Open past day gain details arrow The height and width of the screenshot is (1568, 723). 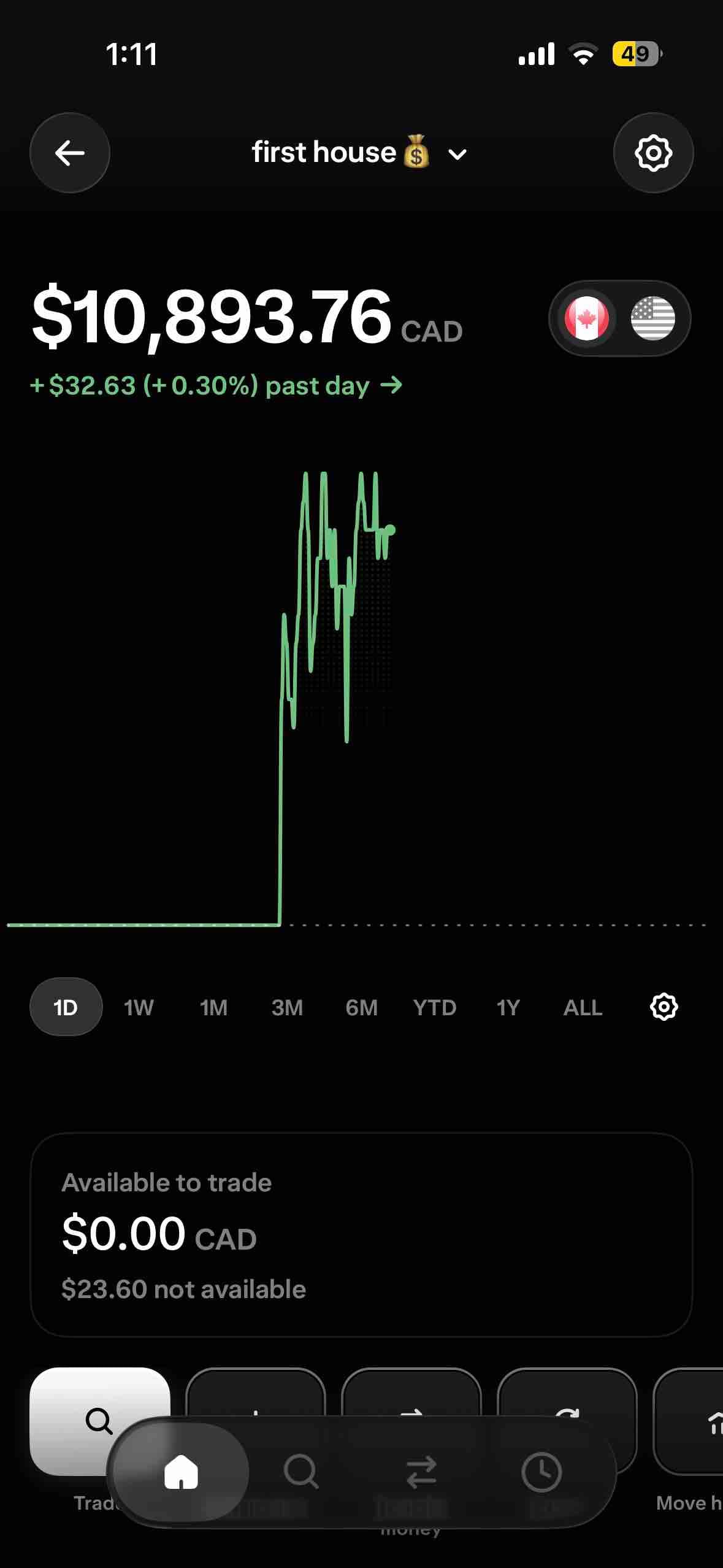391,385
